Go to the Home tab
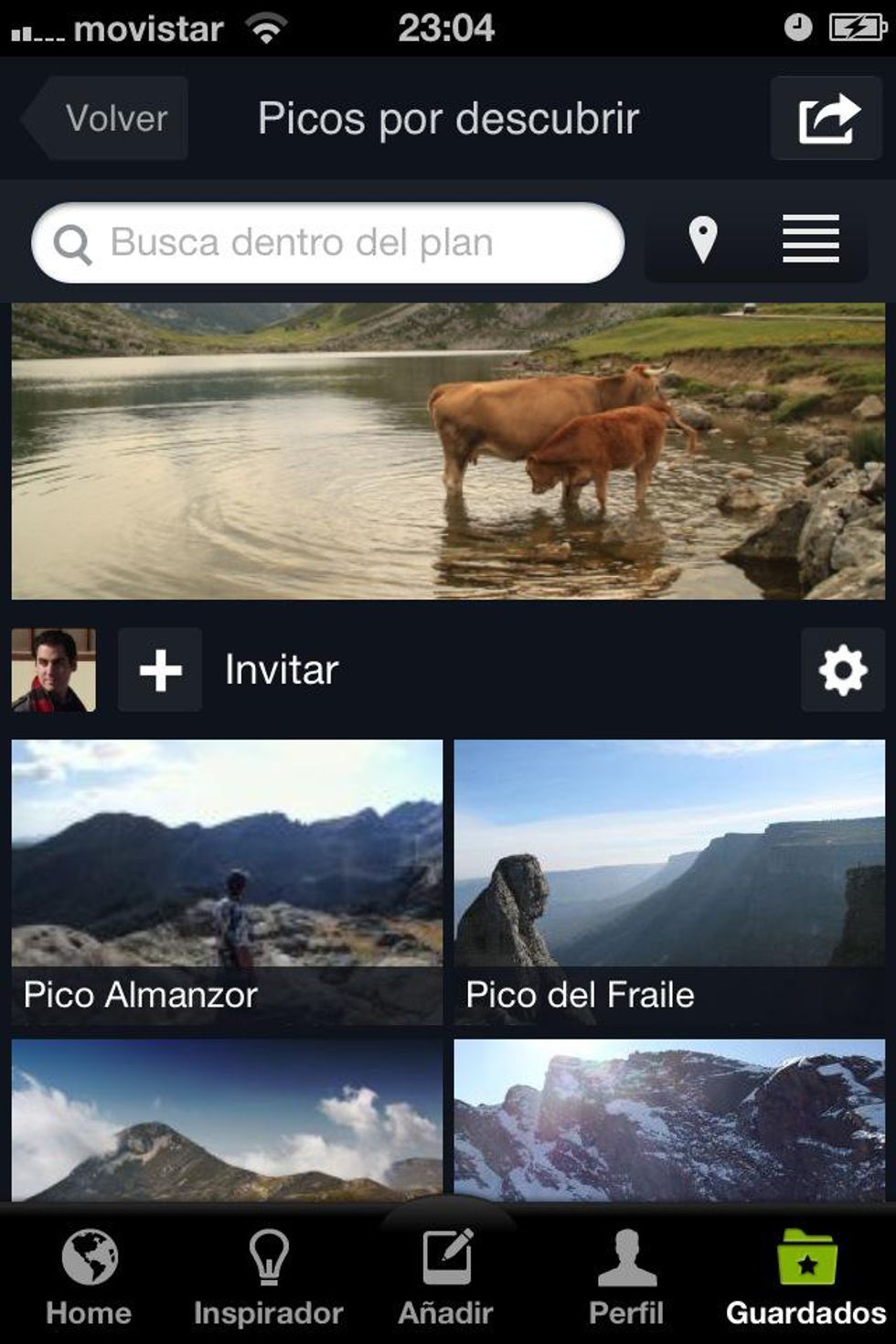The image size is (896, 1344). (x=89, y=1276)
